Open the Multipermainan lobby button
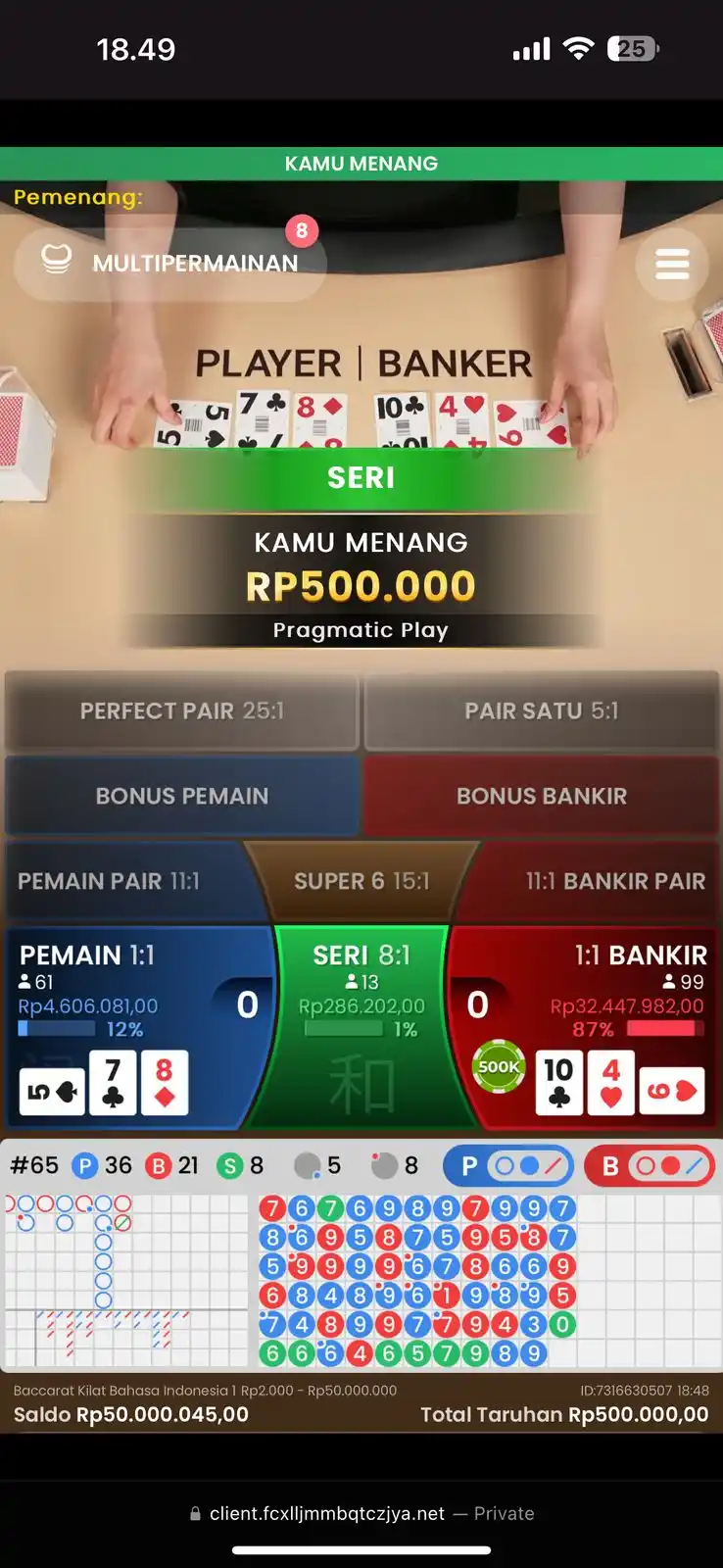This screenshot has width=723, height=1568. pos(169,263)
